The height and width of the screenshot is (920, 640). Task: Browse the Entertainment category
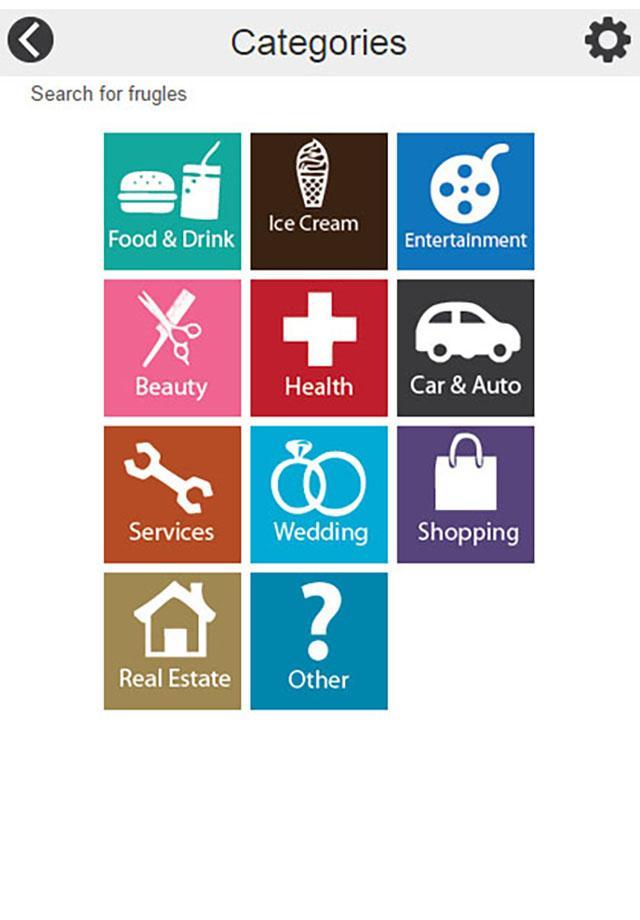[465, 201]
